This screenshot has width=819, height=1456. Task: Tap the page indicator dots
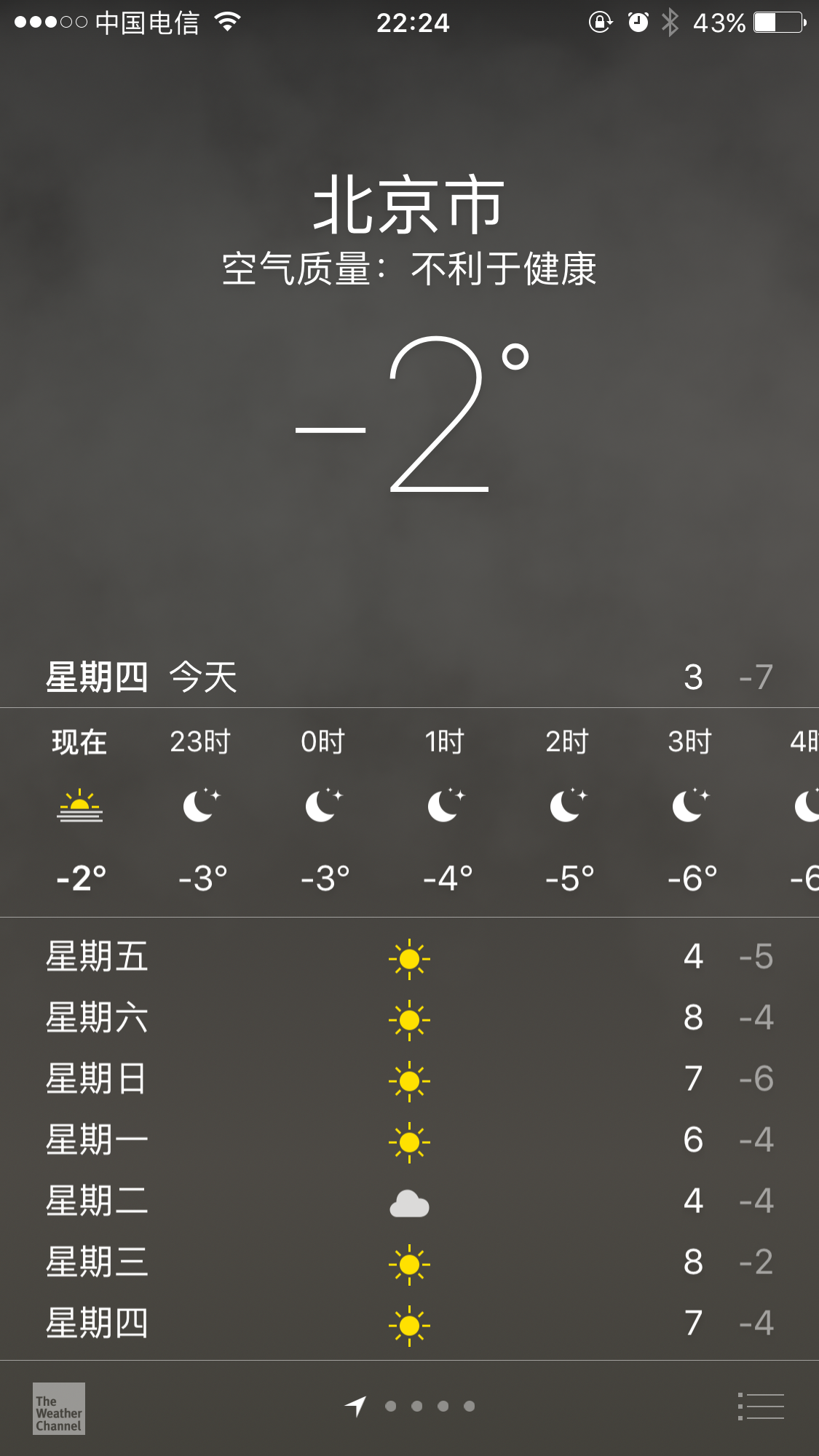click(x=410, y=1407)
